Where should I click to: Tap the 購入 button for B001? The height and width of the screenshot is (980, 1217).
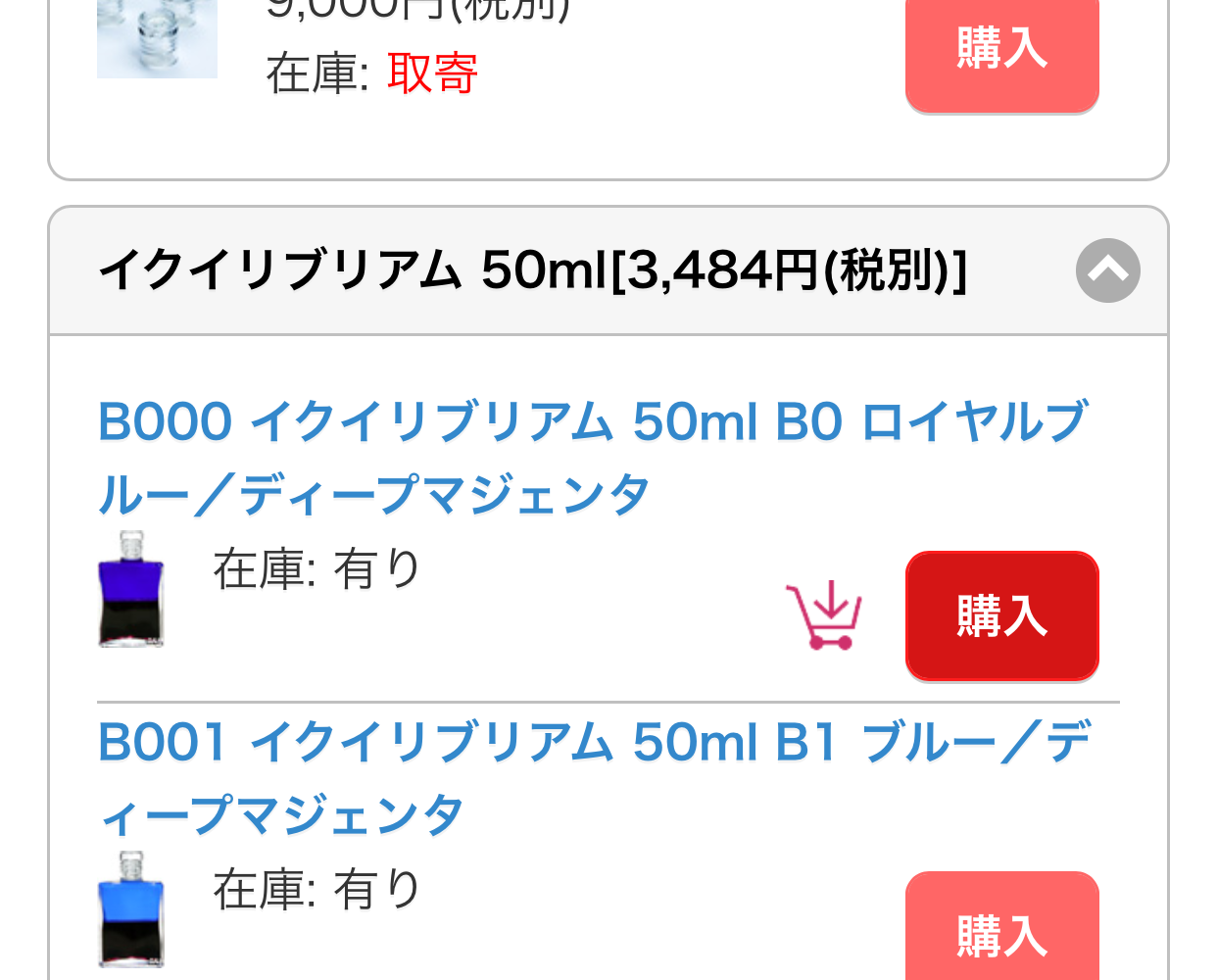pos(1001,931)
